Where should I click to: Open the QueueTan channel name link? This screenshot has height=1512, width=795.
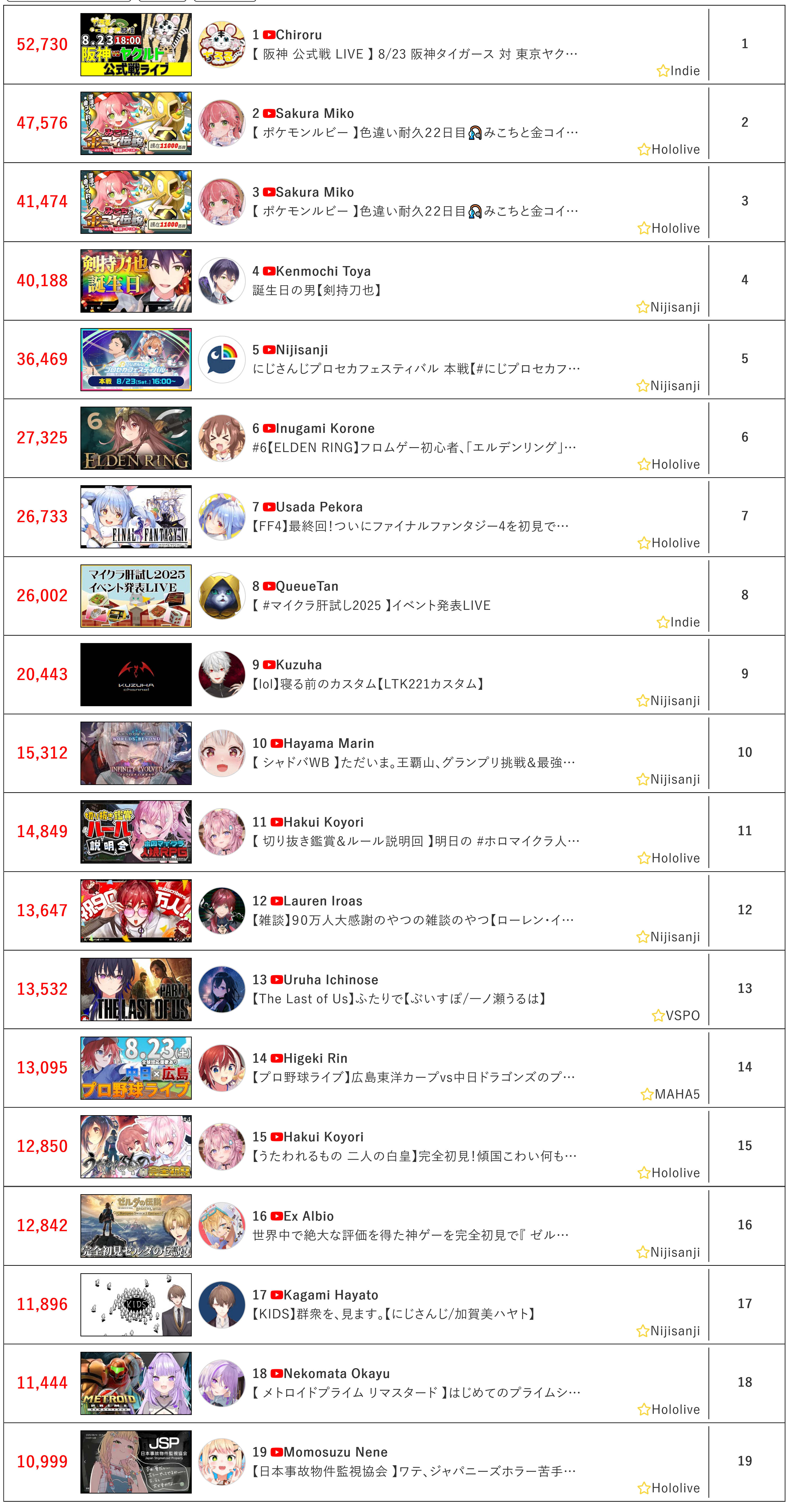[306, 586]
